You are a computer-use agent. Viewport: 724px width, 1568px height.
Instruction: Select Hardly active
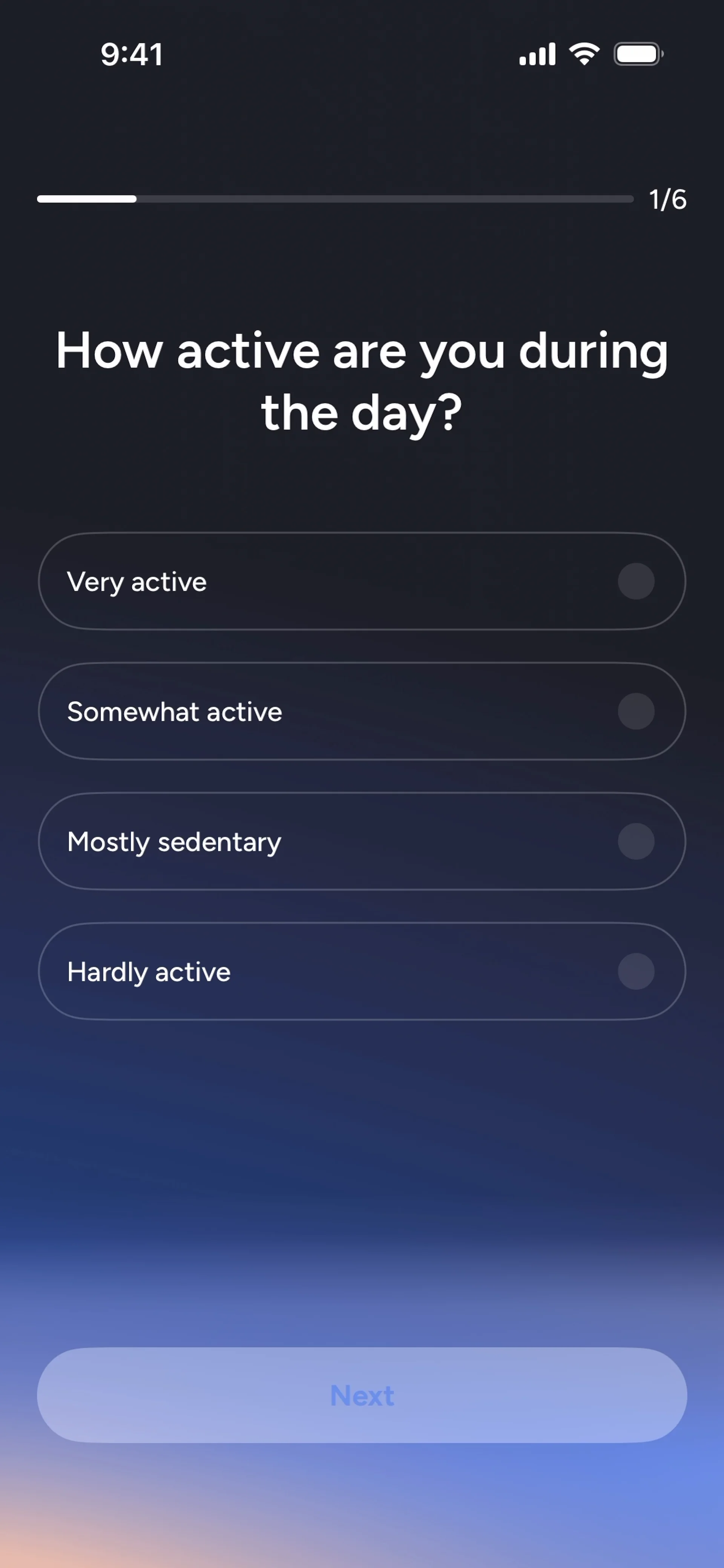[362, 972]
